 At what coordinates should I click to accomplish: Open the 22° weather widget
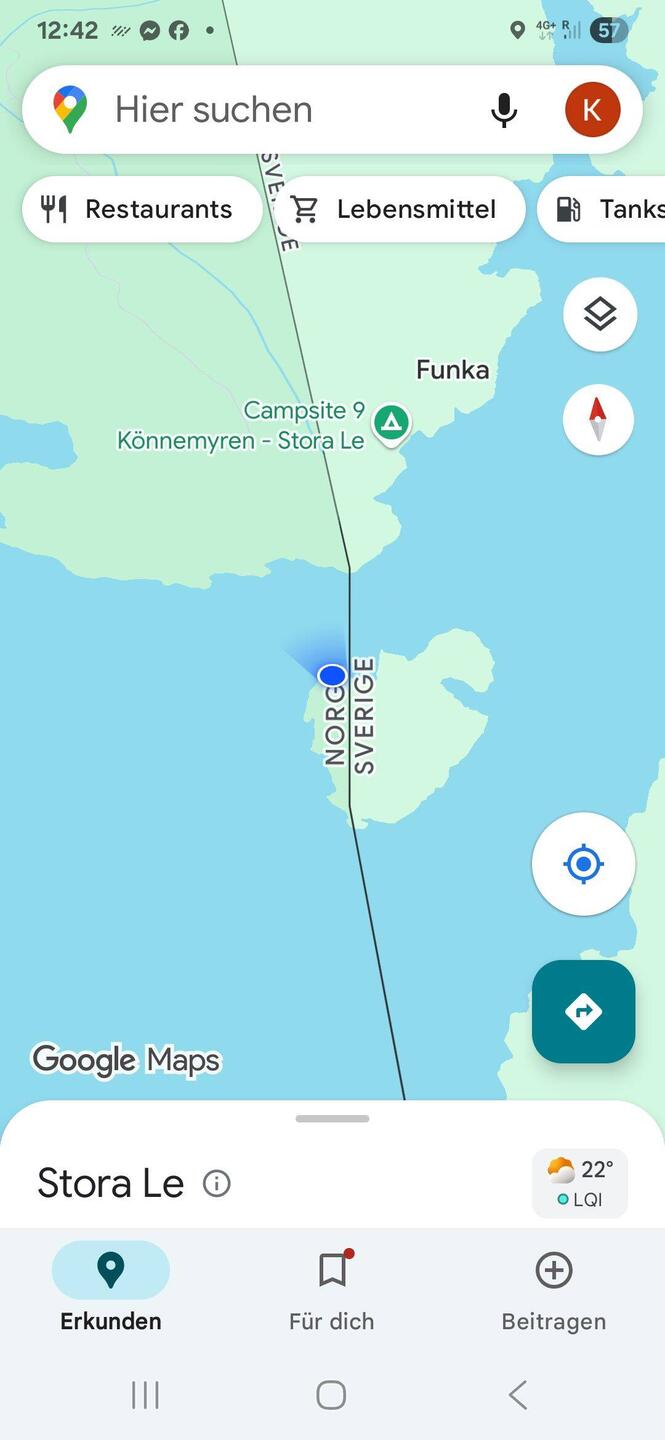tap(580, 1183)
